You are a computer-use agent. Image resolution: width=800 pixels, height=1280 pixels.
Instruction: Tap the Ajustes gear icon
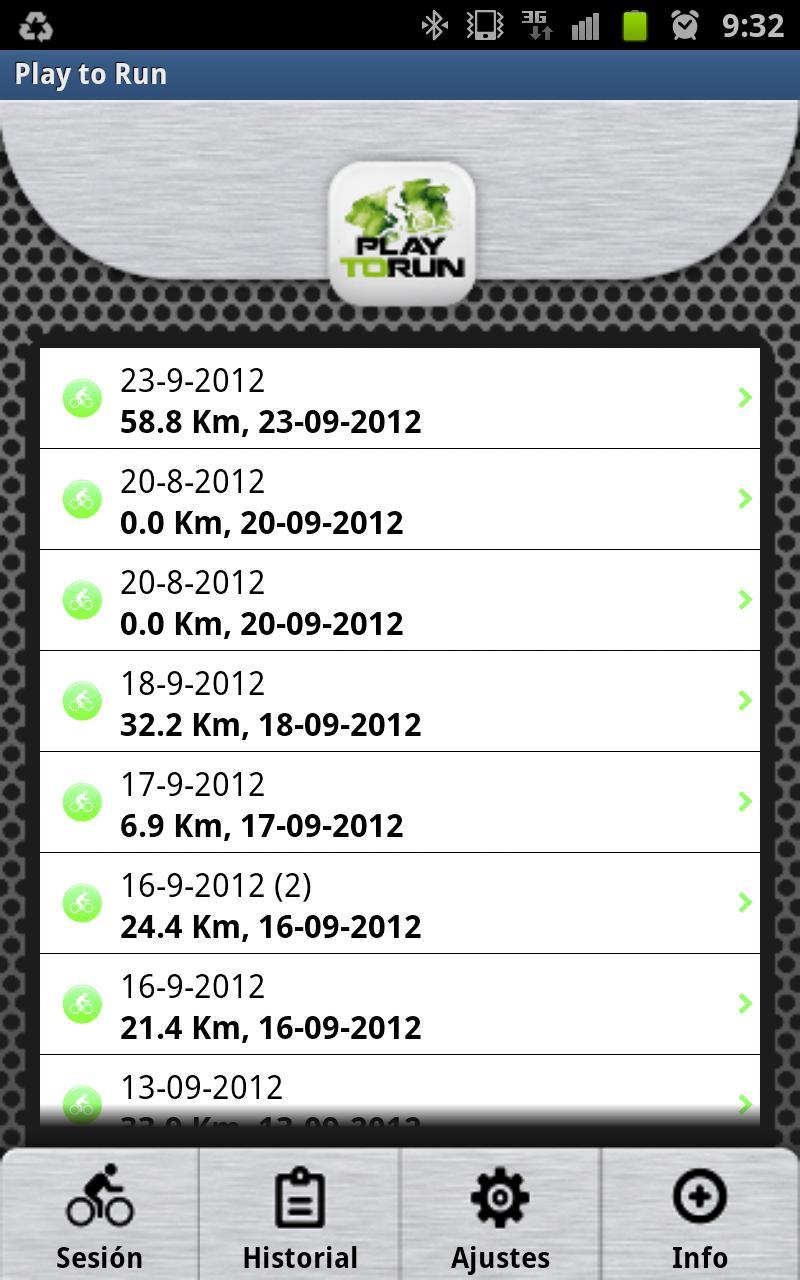pyautogui.click(x=499, y=1196)
